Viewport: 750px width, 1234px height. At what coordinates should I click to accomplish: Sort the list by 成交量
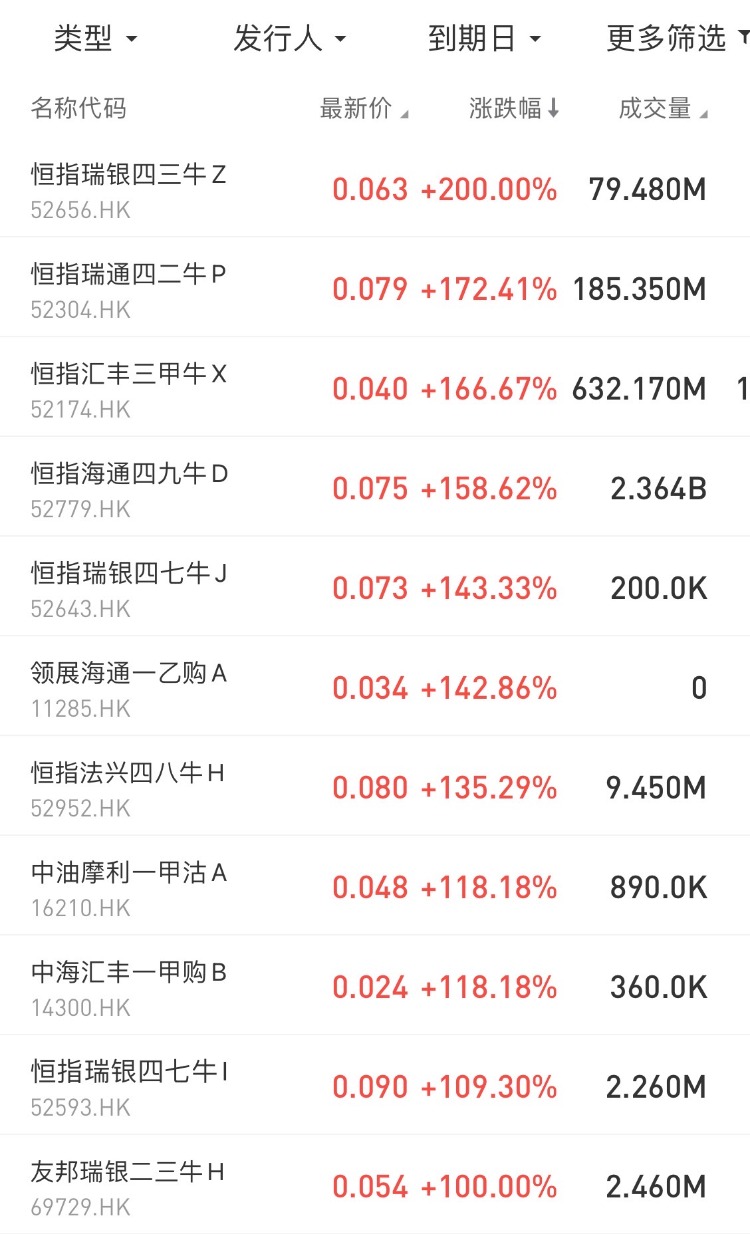click(x=663, y=109)
